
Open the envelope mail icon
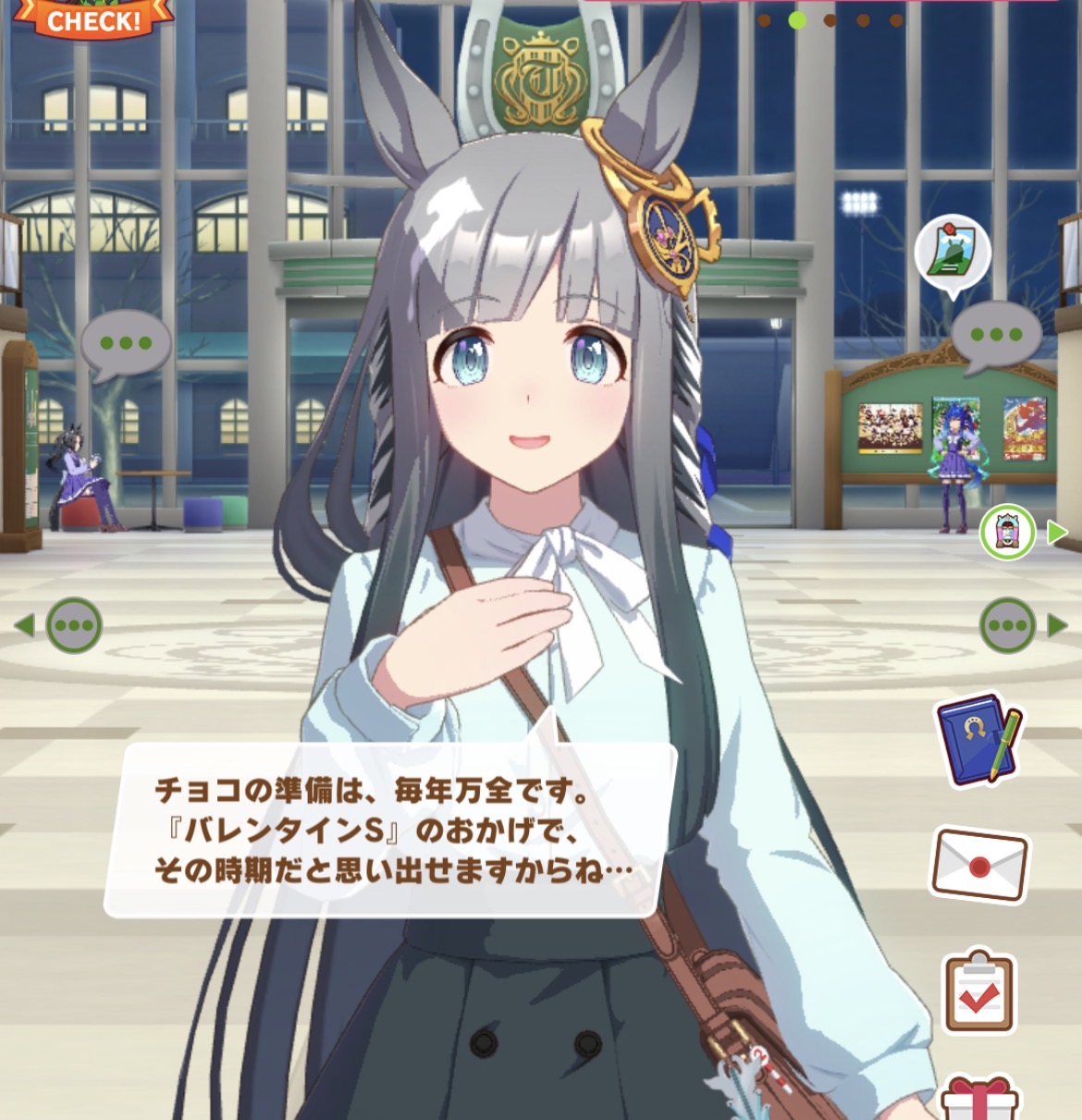978,864
